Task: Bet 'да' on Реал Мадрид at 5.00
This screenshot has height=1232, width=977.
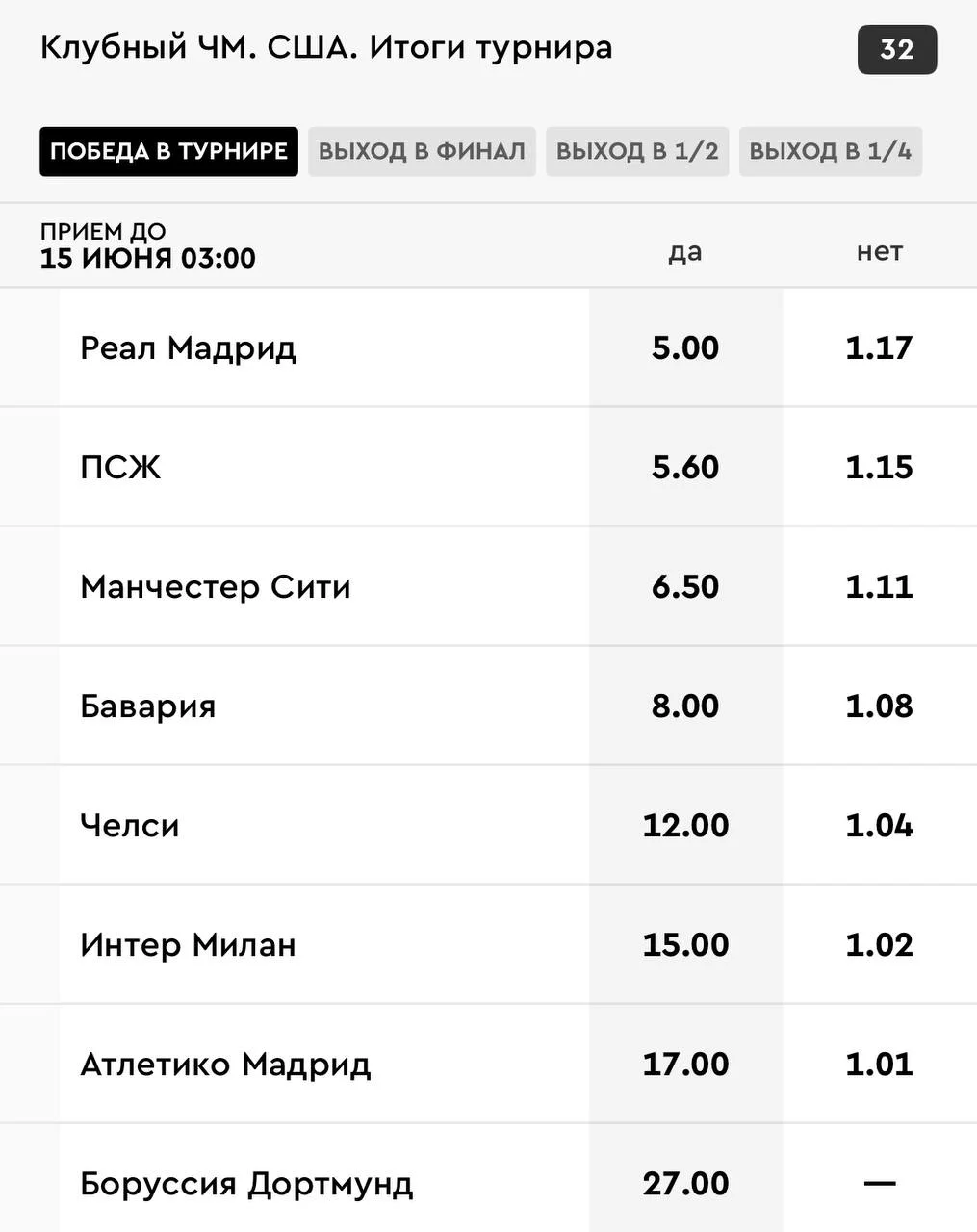Action: (685, 347)
